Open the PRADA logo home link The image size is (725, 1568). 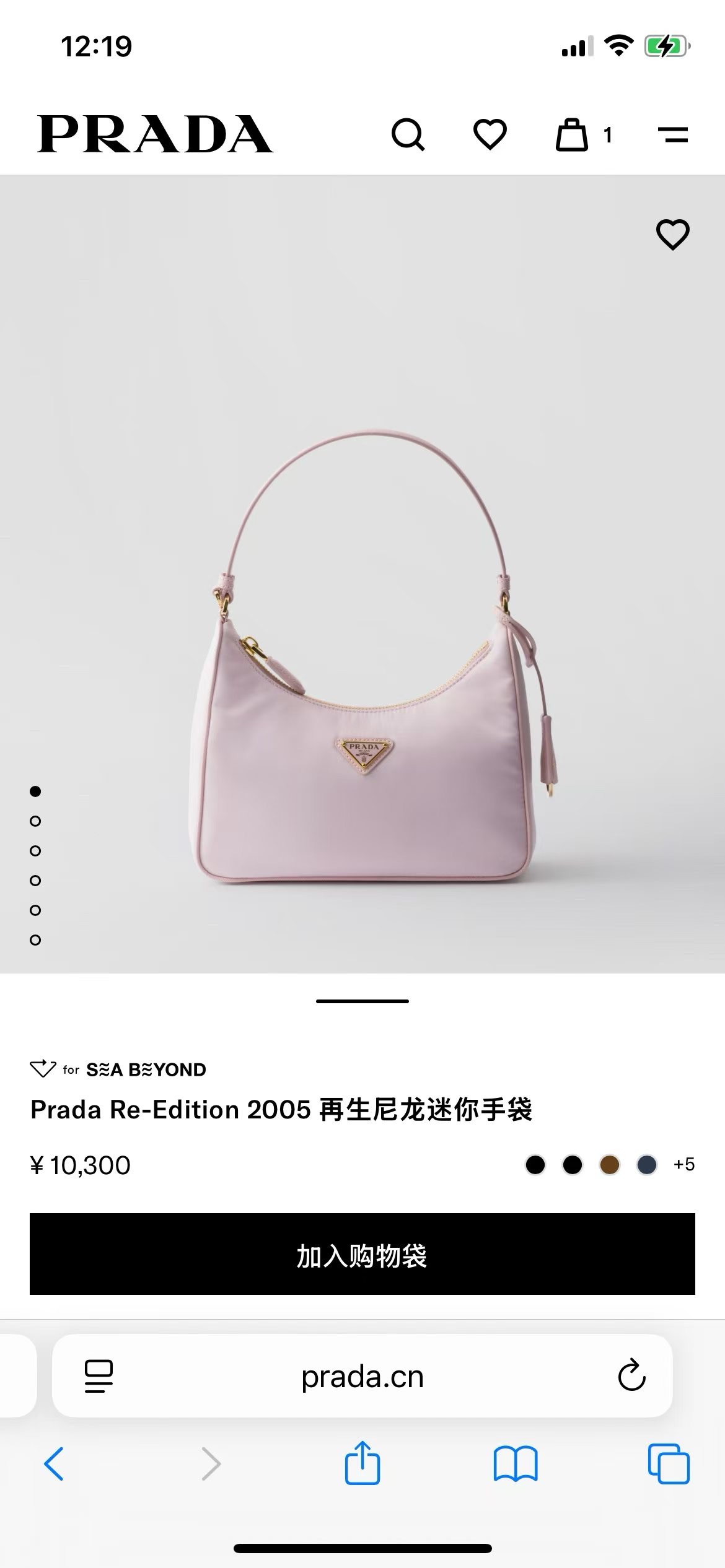155,134
